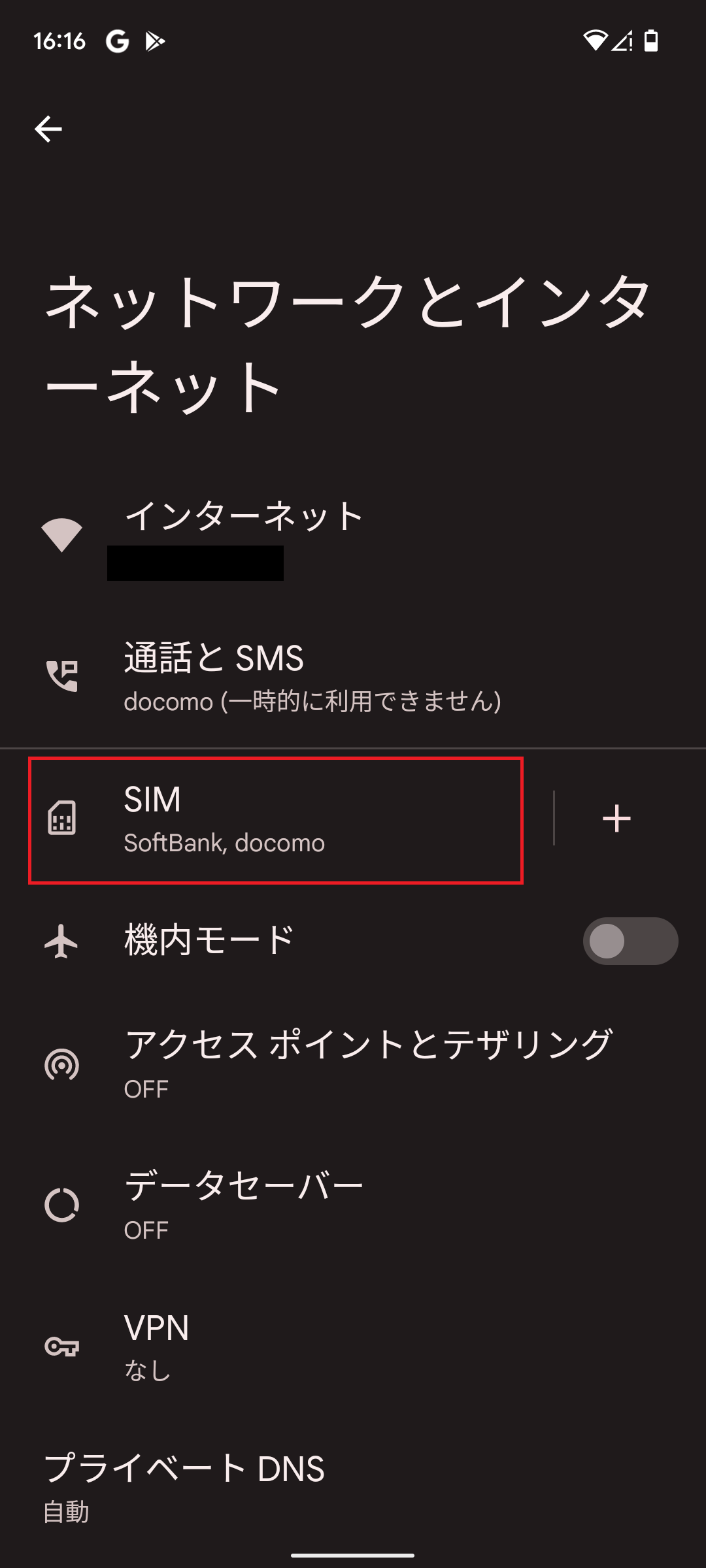The width and height of the screenshot is (706, 1568).
Task: Open アクセス ポイントとテザリング
Action: pyautogui.click(x=353, y=1065)
